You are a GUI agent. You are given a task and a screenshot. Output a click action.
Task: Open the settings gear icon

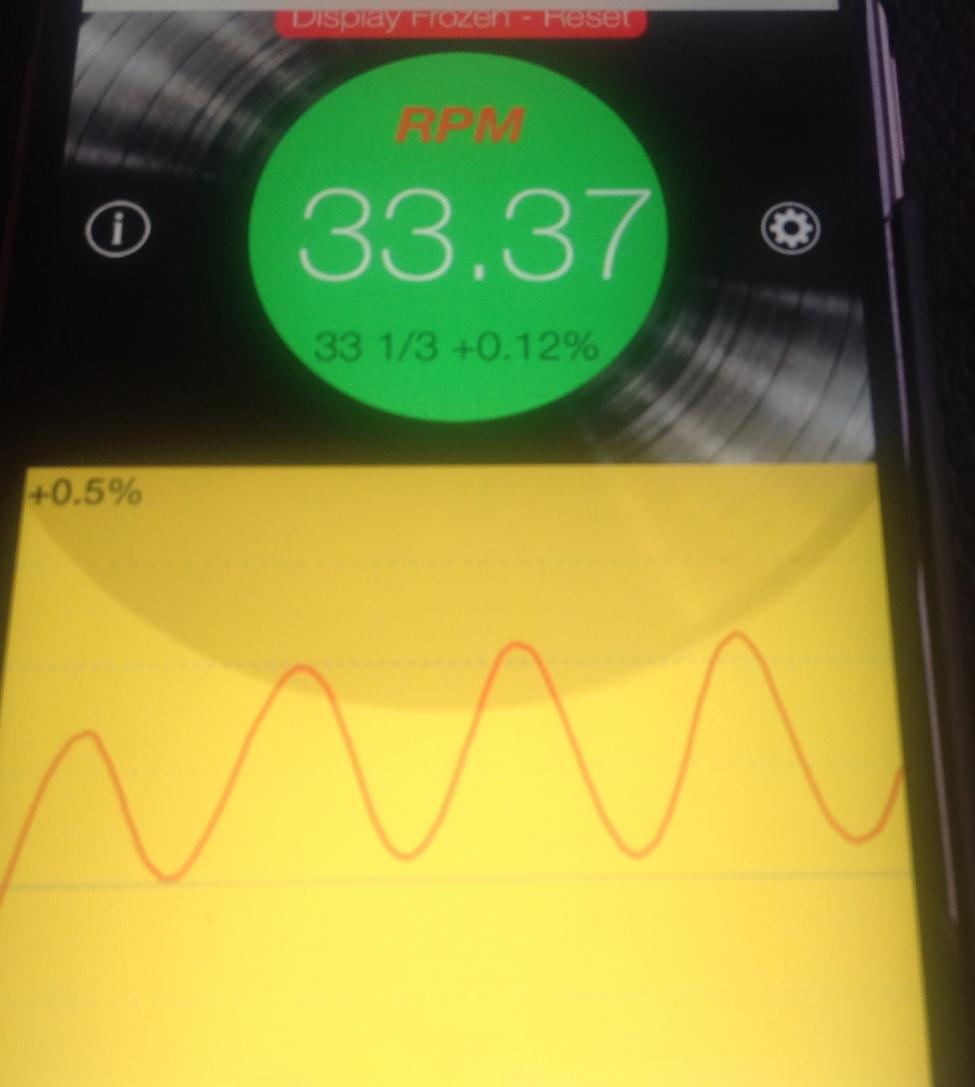click(x=791, y=229)
